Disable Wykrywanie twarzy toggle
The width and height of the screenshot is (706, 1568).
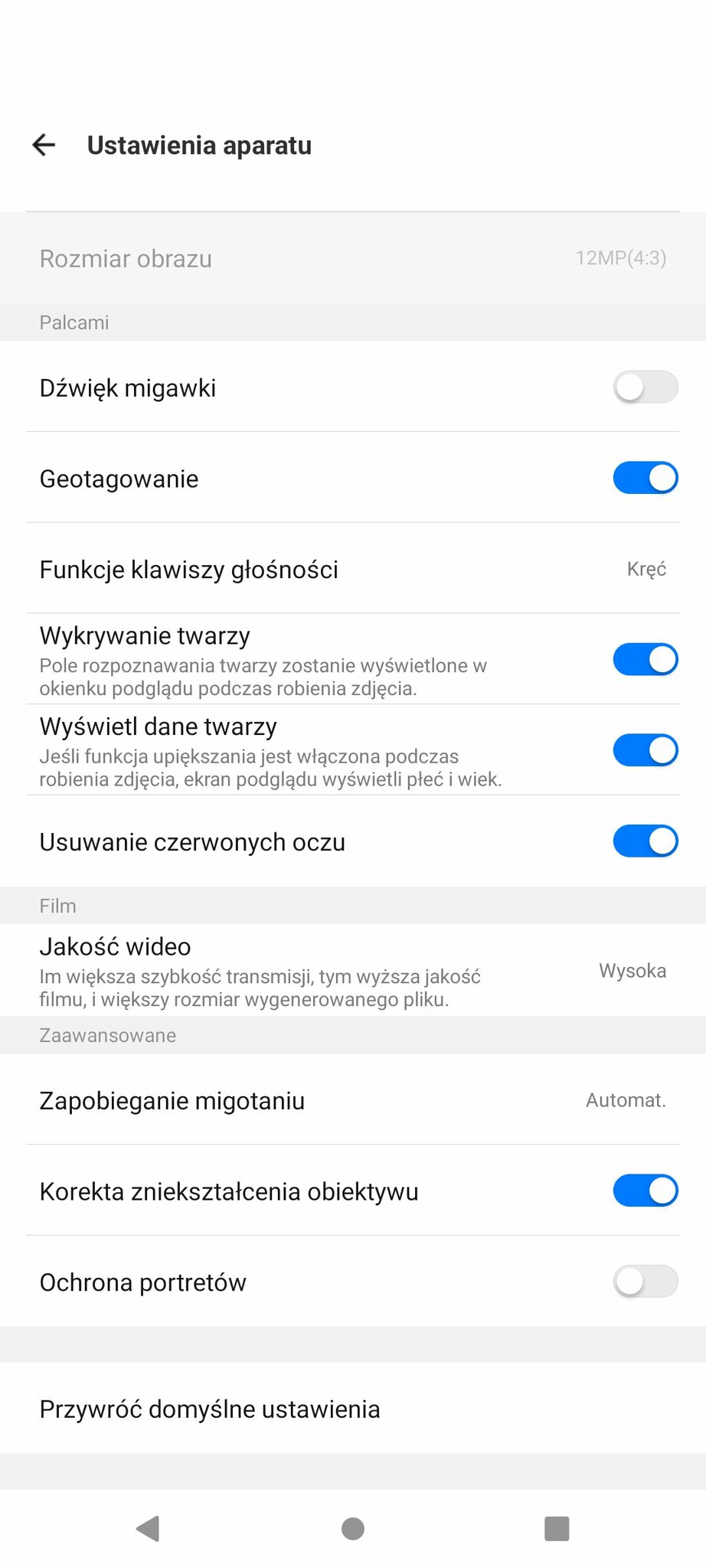(x=646, y=660)
